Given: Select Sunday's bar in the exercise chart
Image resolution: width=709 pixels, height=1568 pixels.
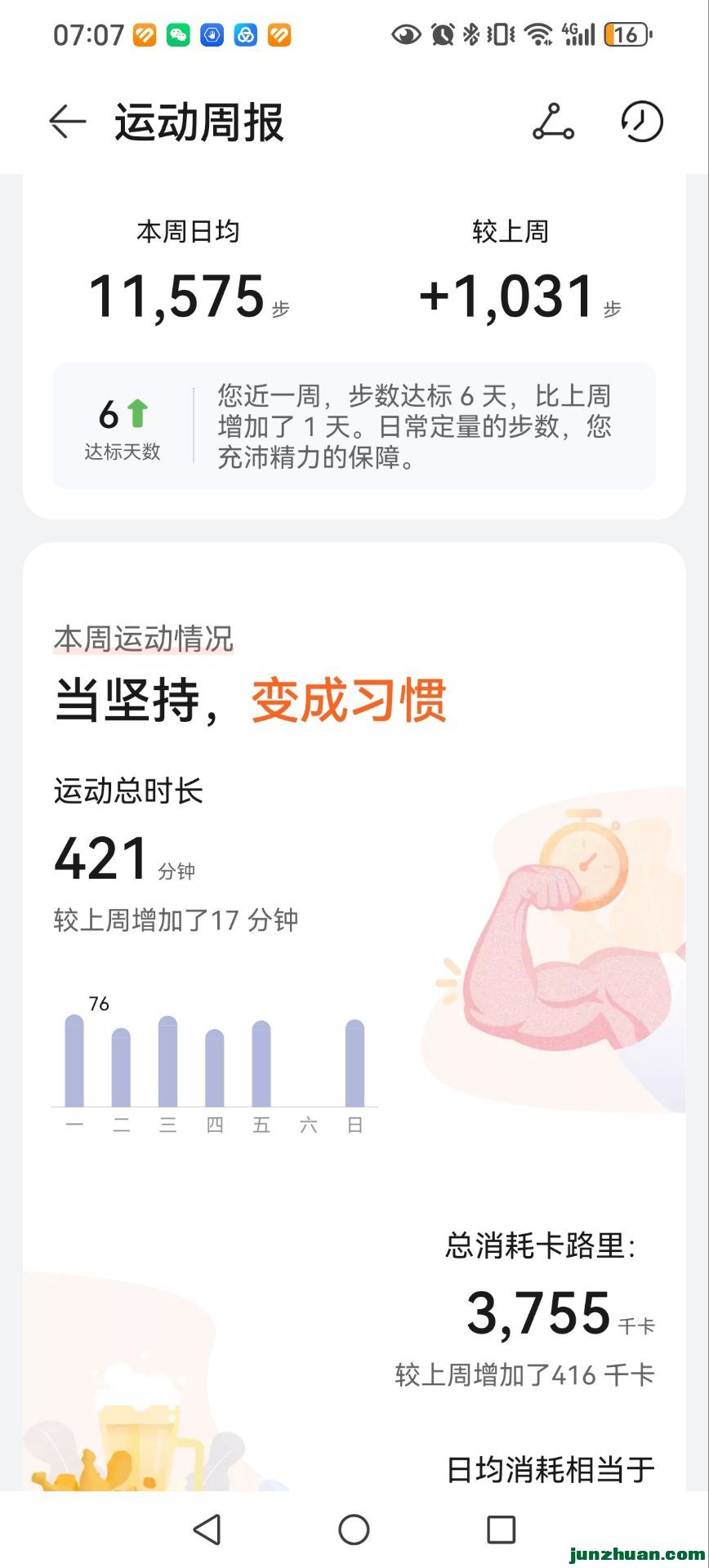Looking at the screenshot, I should click(354, 1063).
